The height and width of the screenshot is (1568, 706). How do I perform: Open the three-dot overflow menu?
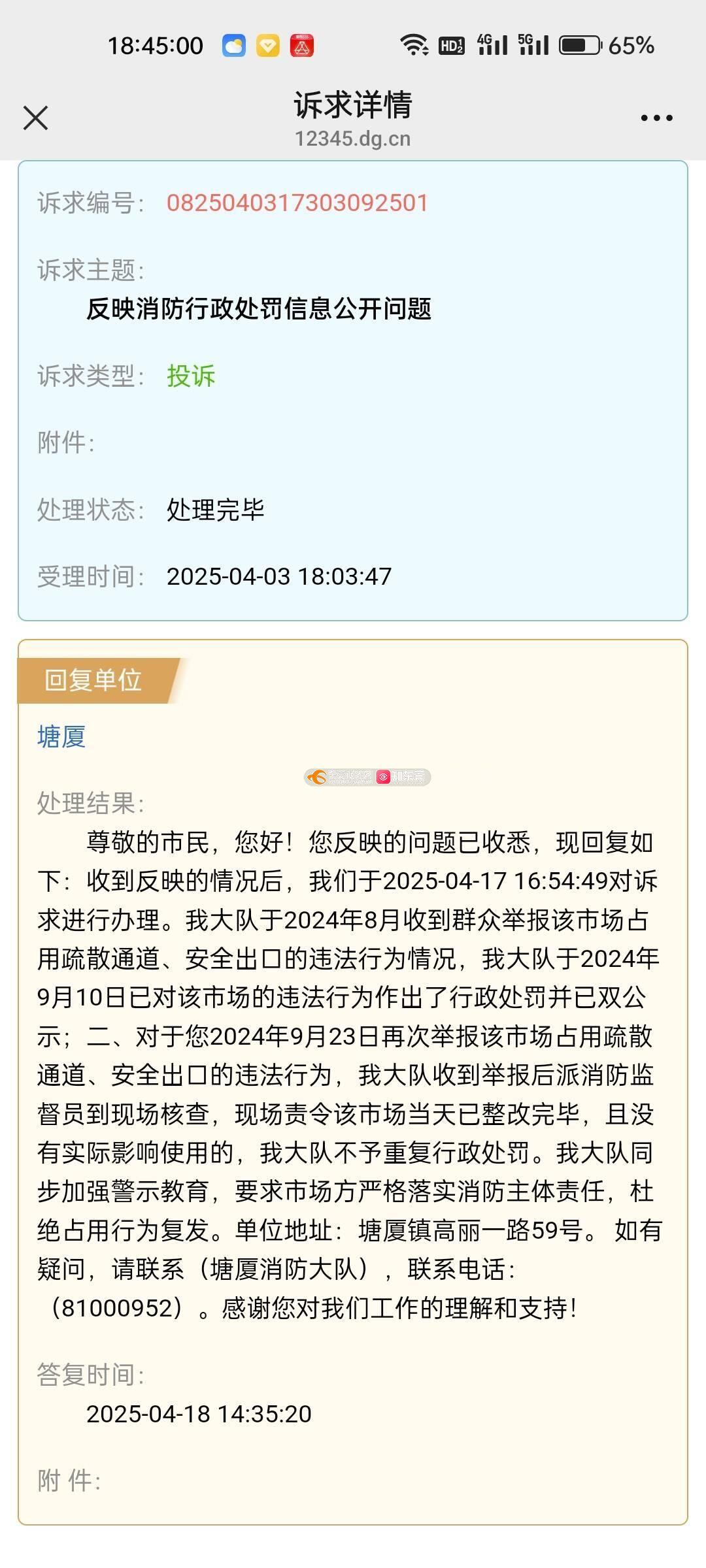coord(656,118)
